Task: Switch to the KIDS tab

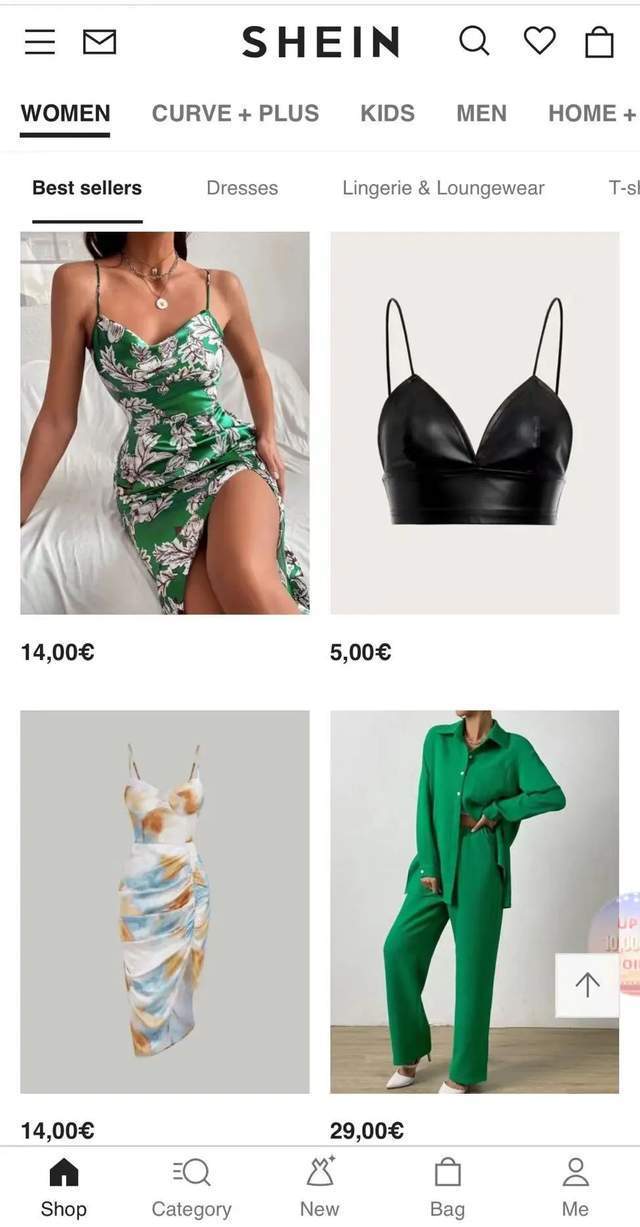Action: (387, 113)
